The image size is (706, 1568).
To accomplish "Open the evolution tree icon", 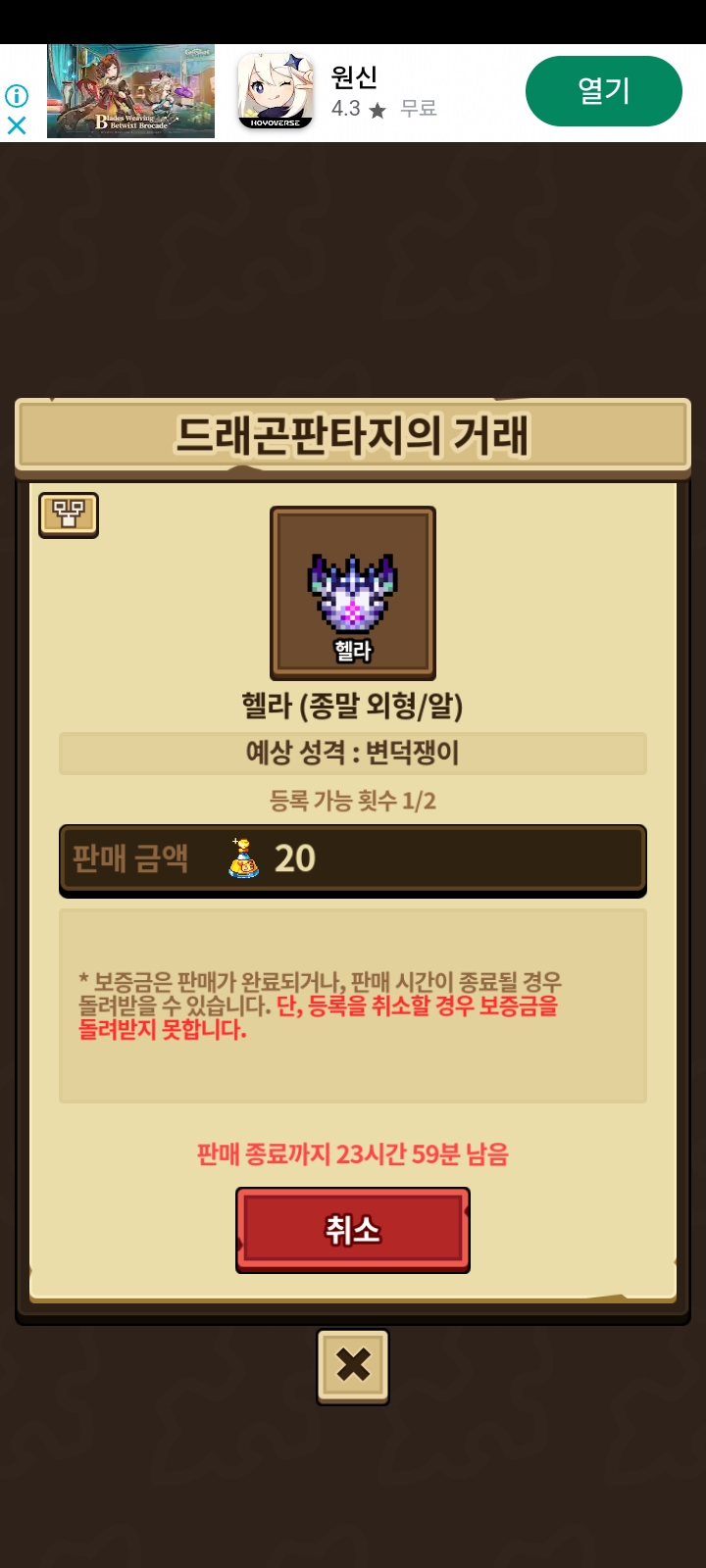I will point(69,514).
